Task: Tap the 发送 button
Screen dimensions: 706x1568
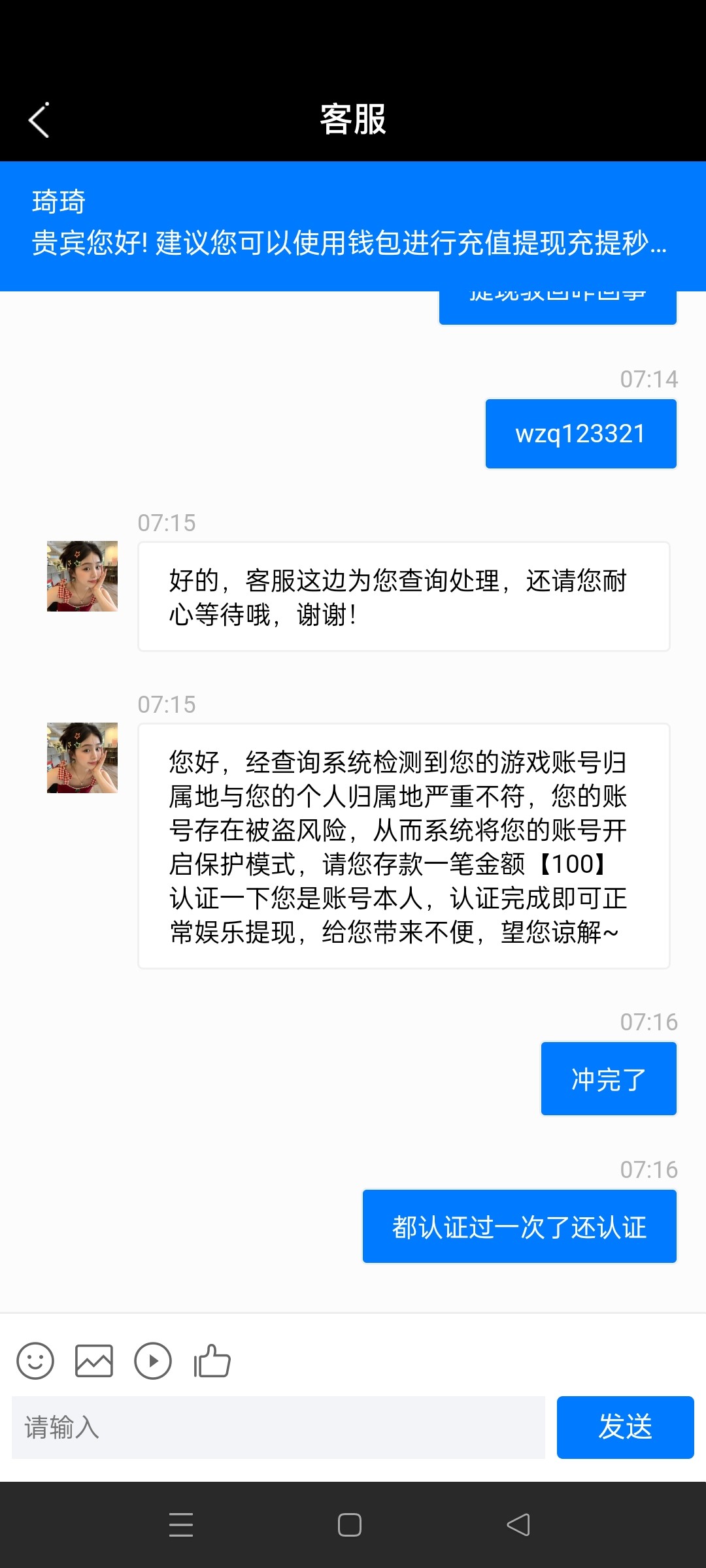Action: (x=625, y=1428)
